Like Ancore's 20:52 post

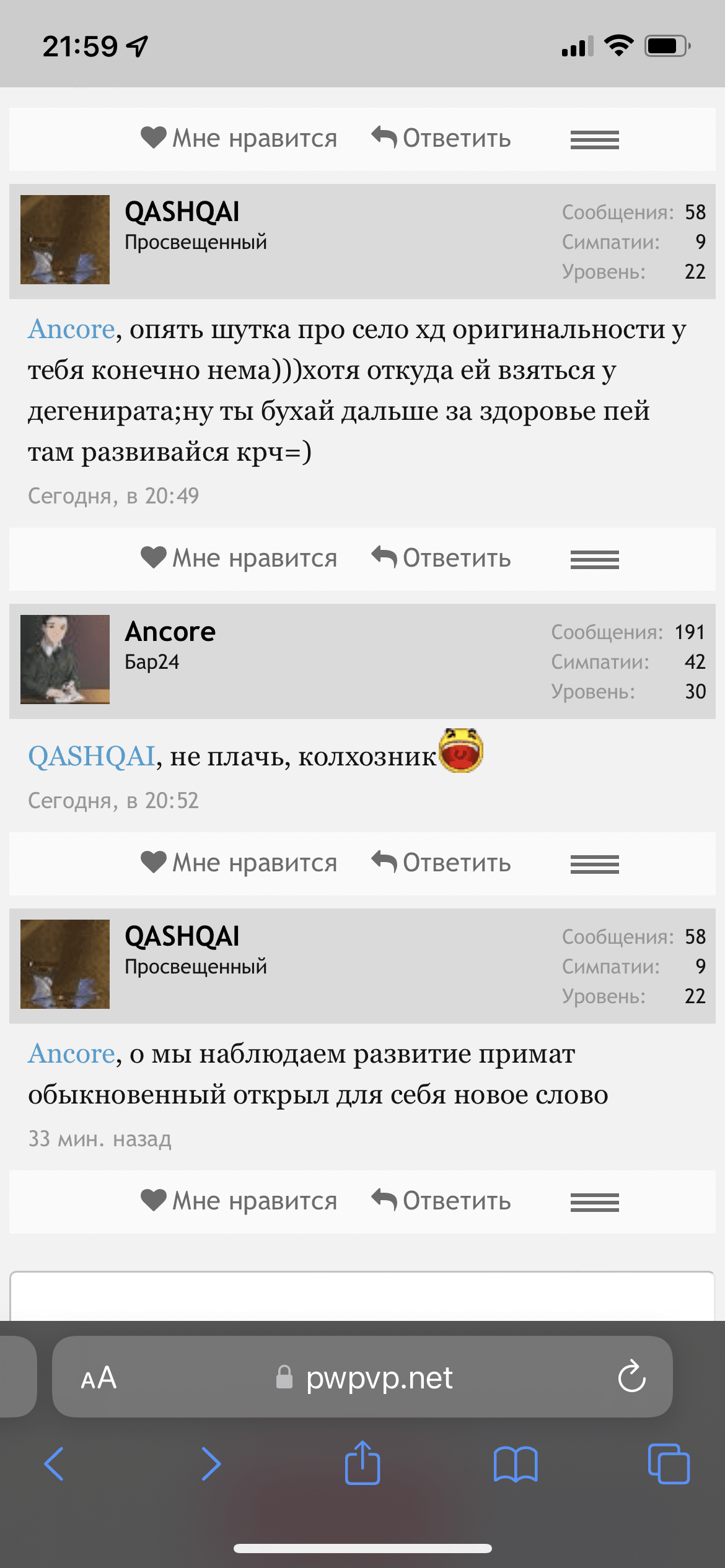(x=239, y=863)
